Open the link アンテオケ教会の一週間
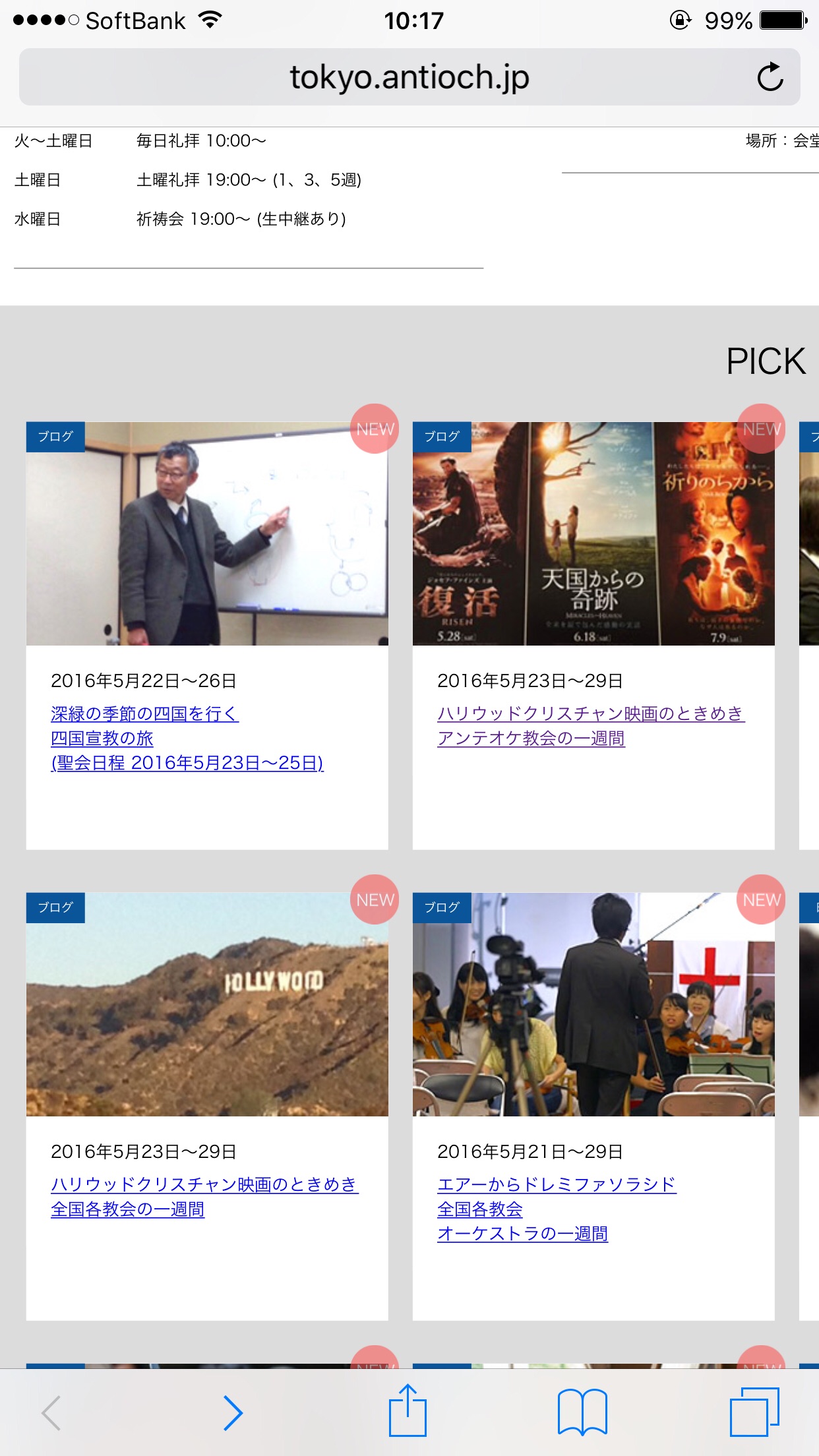 (531, 739)
